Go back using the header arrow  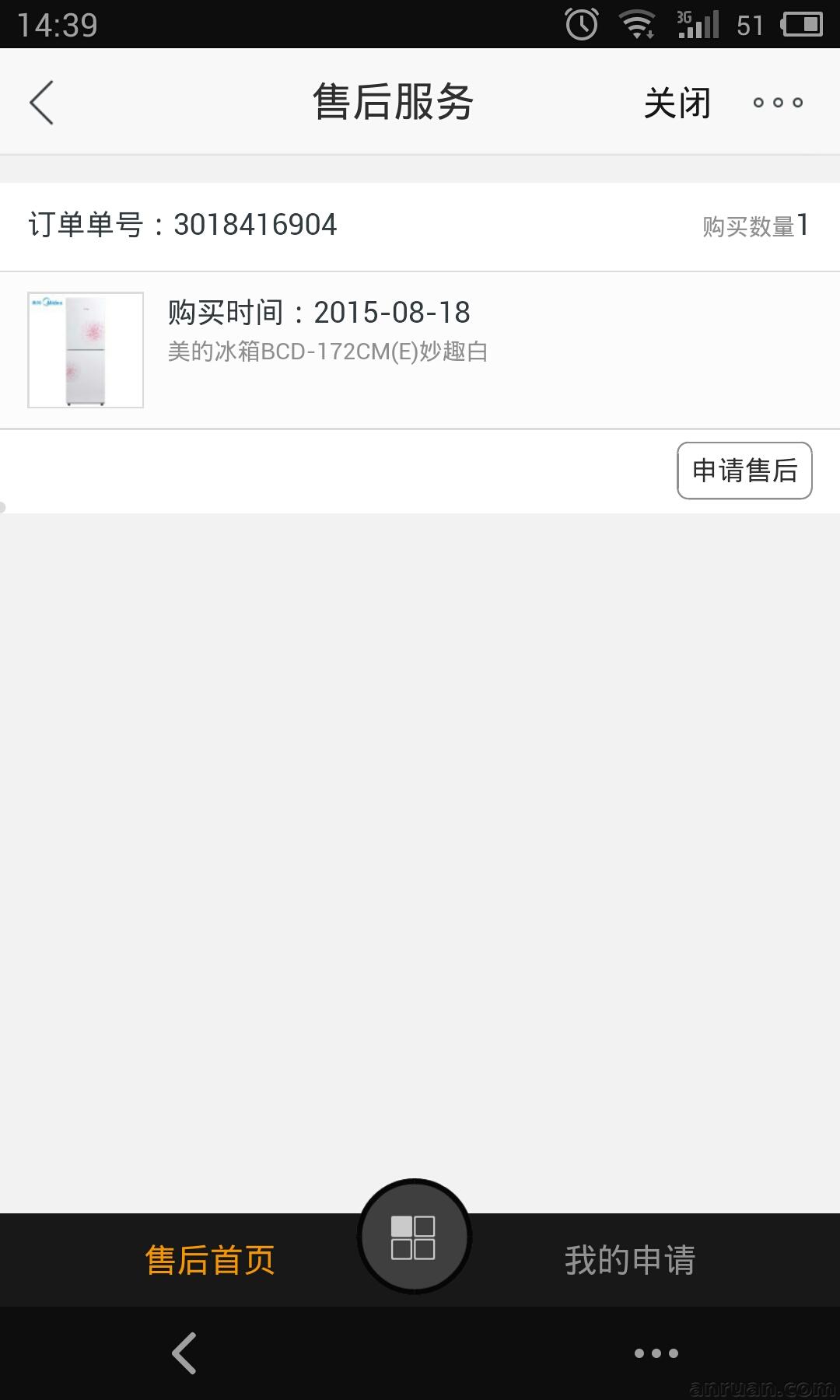pos(42,103)
